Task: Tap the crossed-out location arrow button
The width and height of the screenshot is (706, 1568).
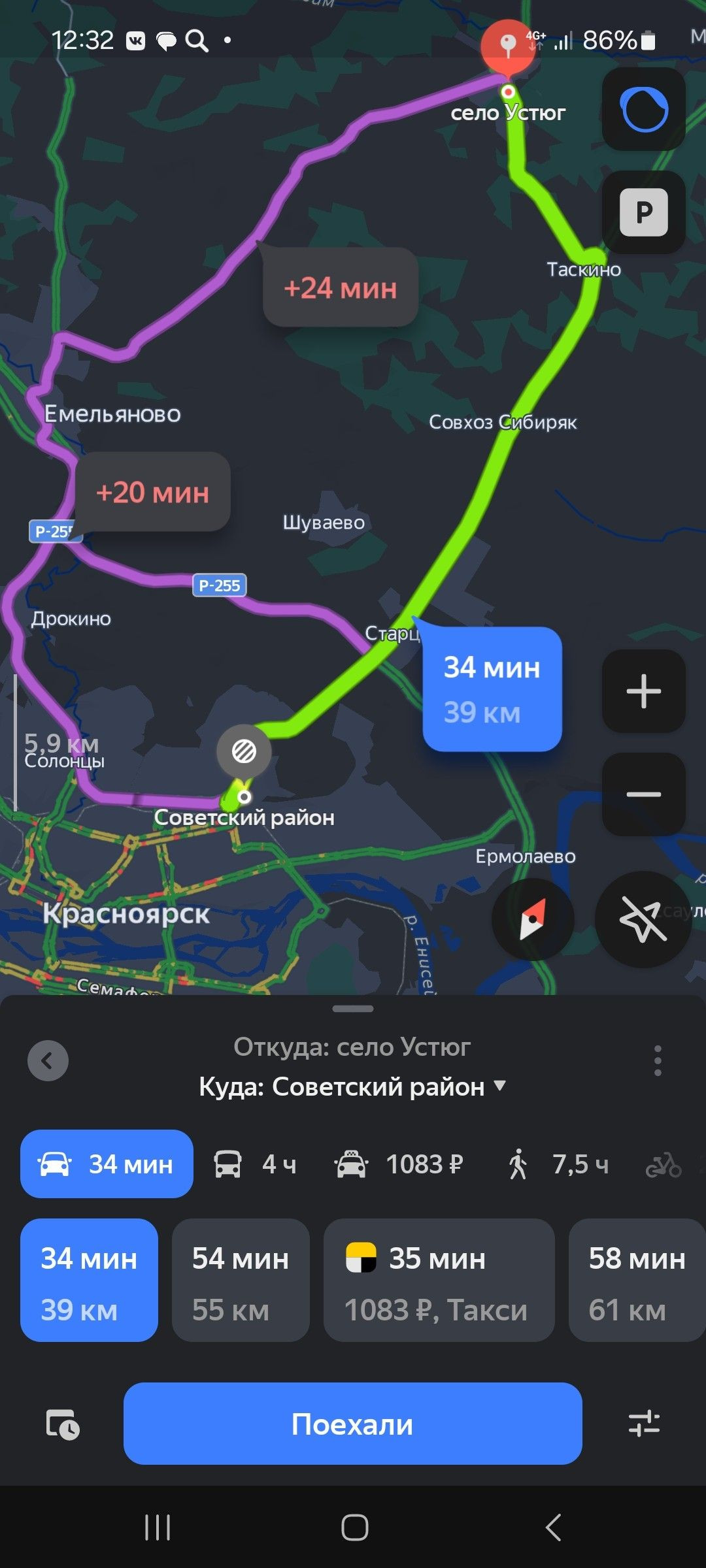Action: click(x=643, y=919)
